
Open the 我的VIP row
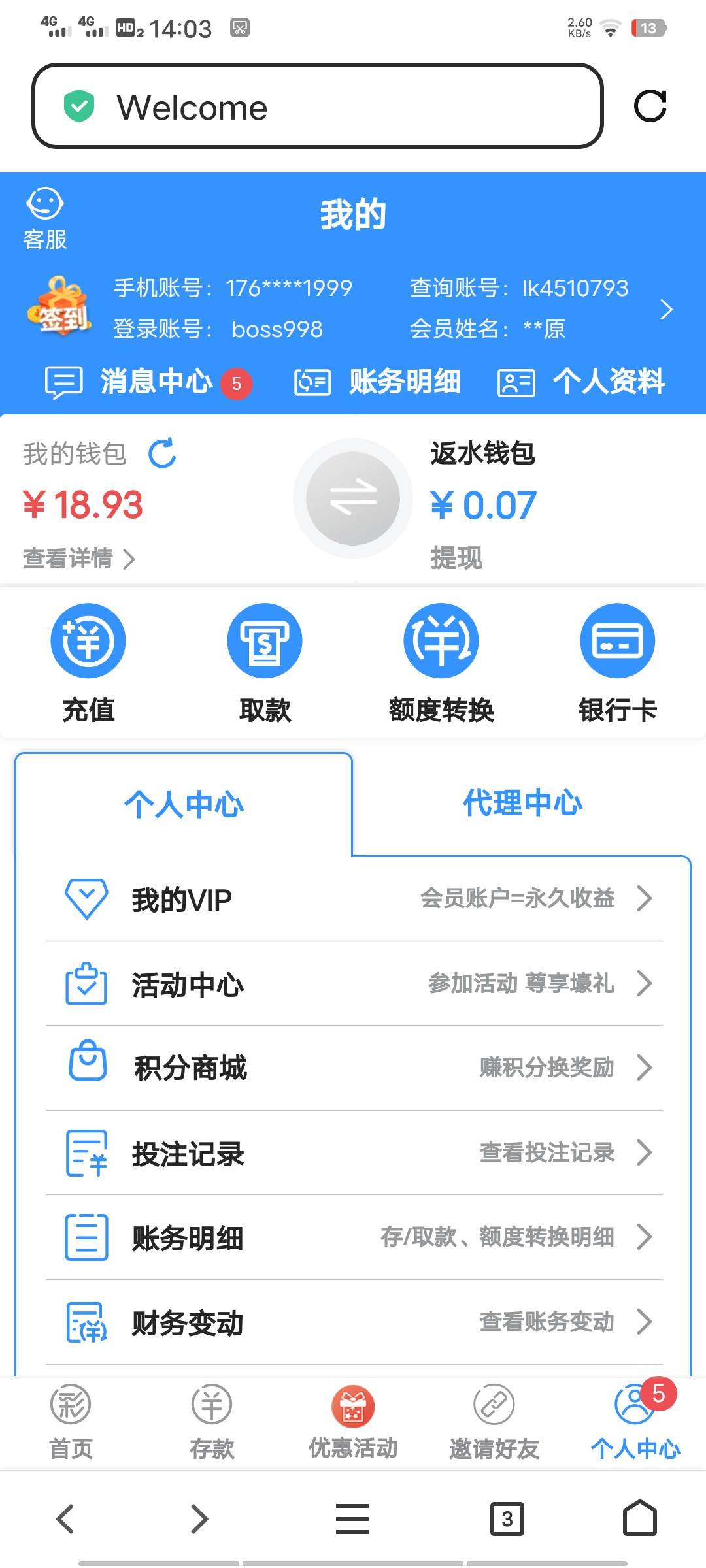[353, 899]
